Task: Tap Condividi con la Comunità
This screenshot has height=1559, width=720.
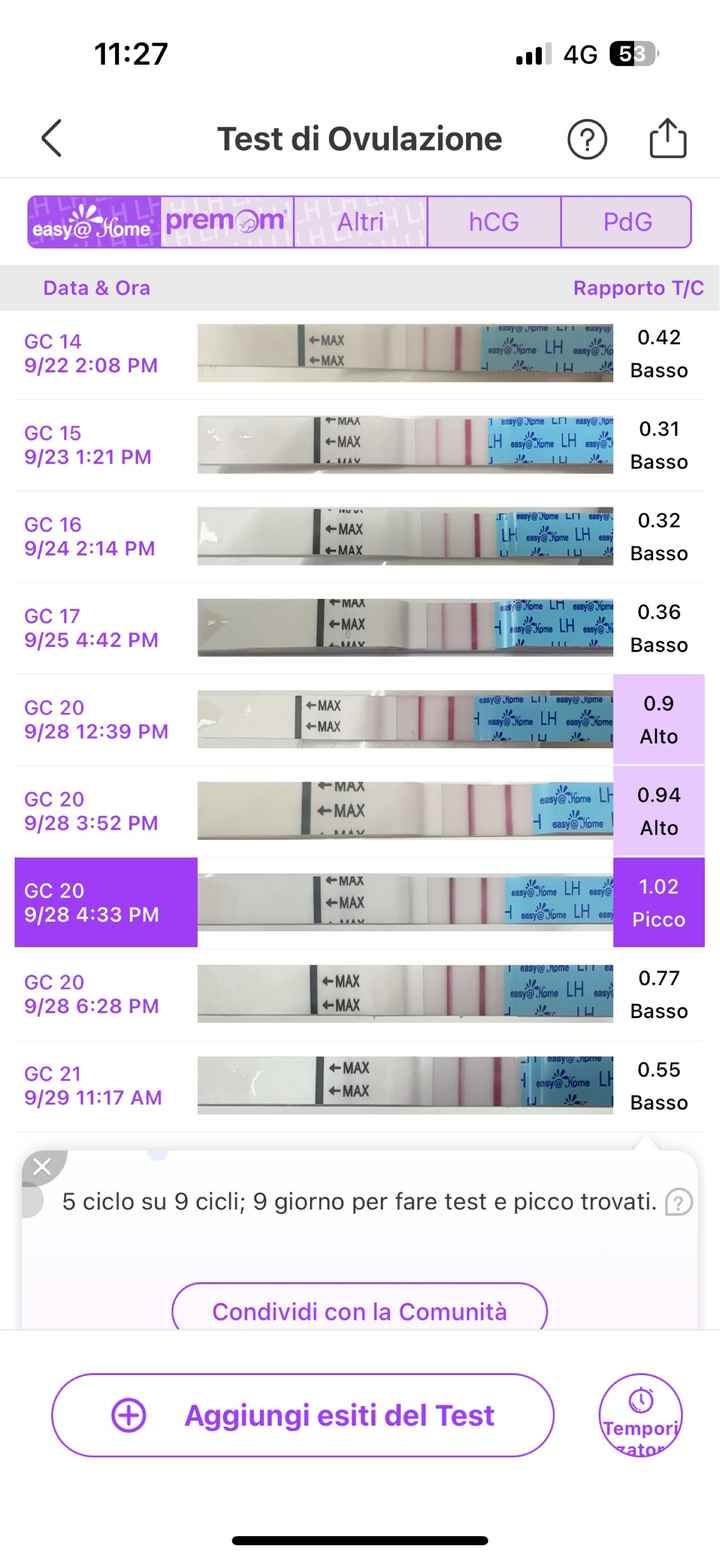Action: (x=360, y=1311)
